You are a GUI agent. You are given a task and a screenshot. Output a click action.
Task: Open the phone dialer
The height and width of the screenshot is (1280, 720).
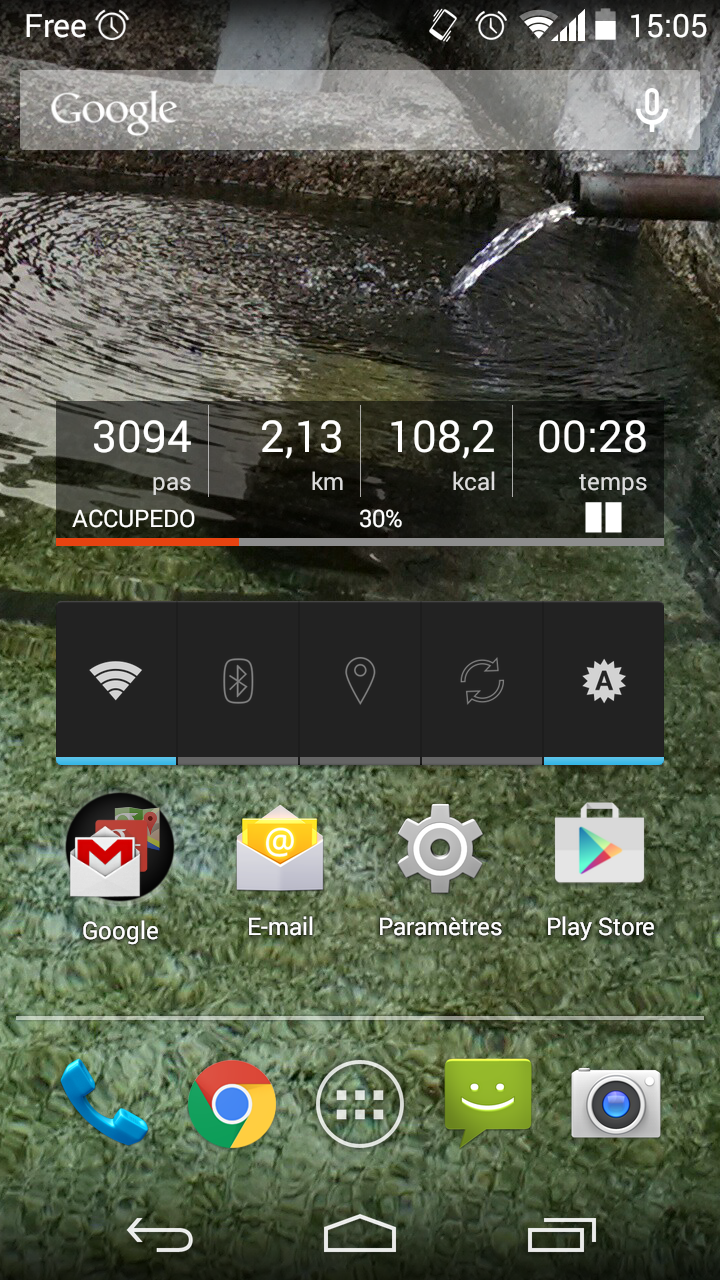click(104, 1103)
